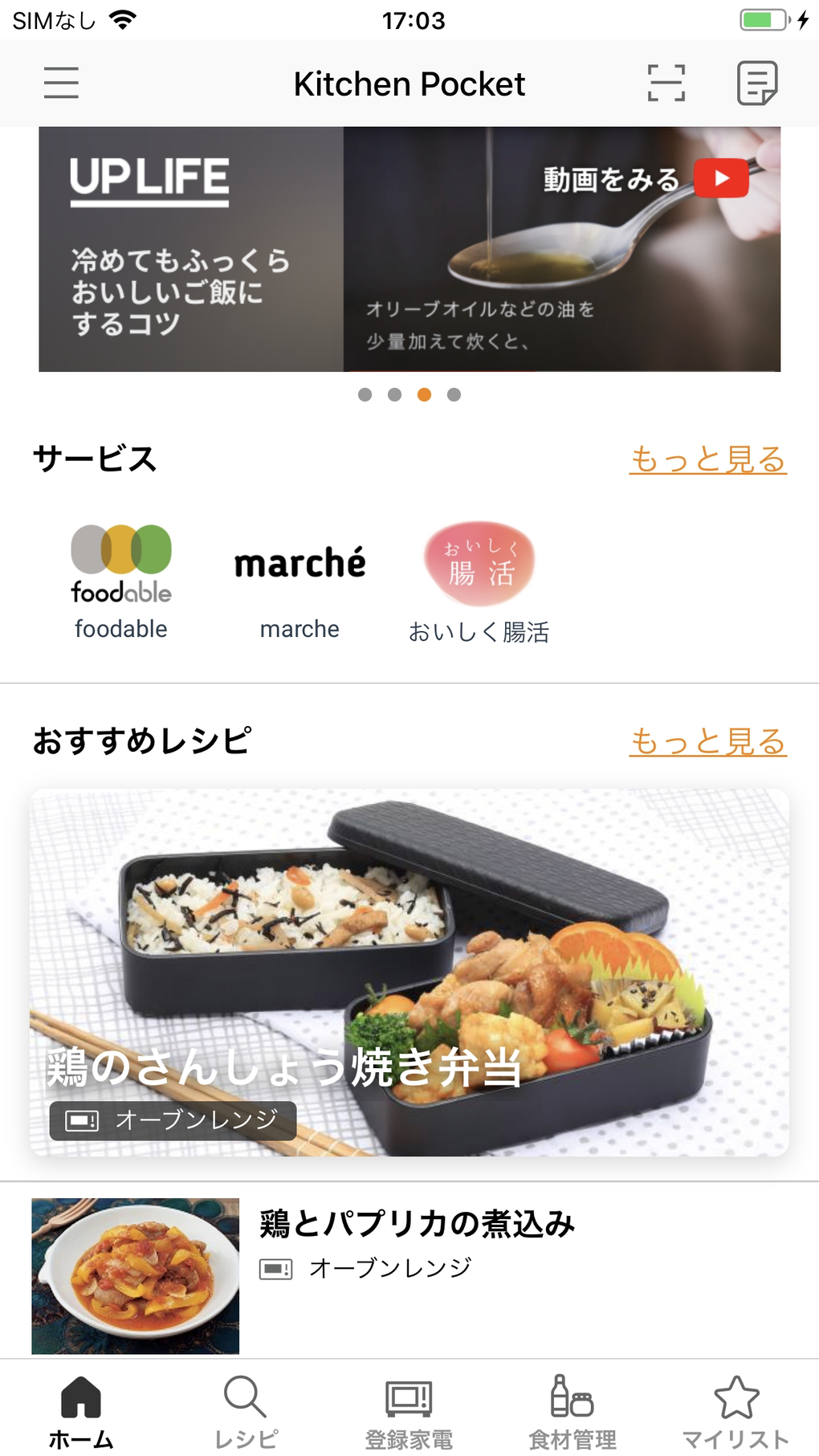Tap もっと見る link beside サービス
The width and height of the screenshot is (819, 1456).
[707, 459]
